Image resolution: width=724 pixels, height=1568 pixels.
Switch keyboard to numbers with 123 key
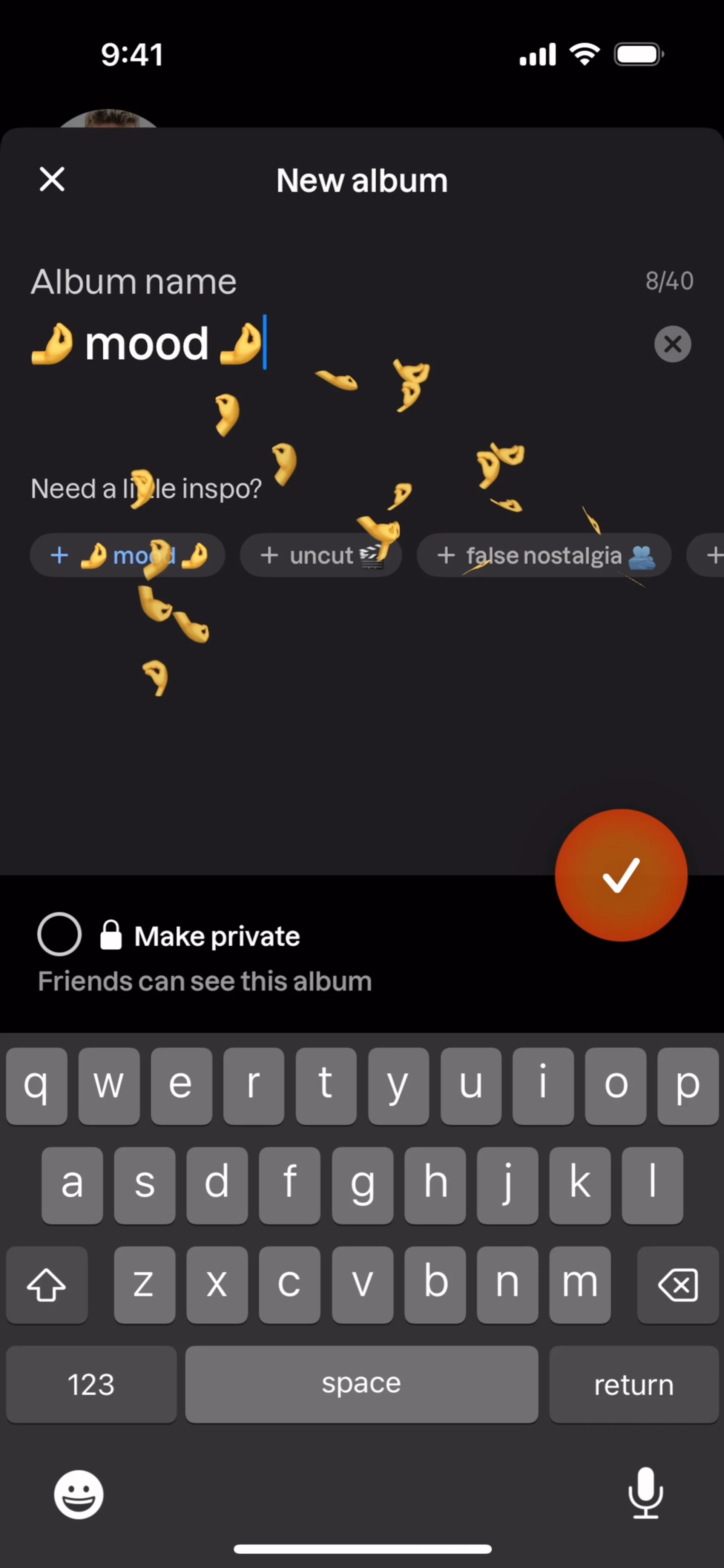(91, 1385)
